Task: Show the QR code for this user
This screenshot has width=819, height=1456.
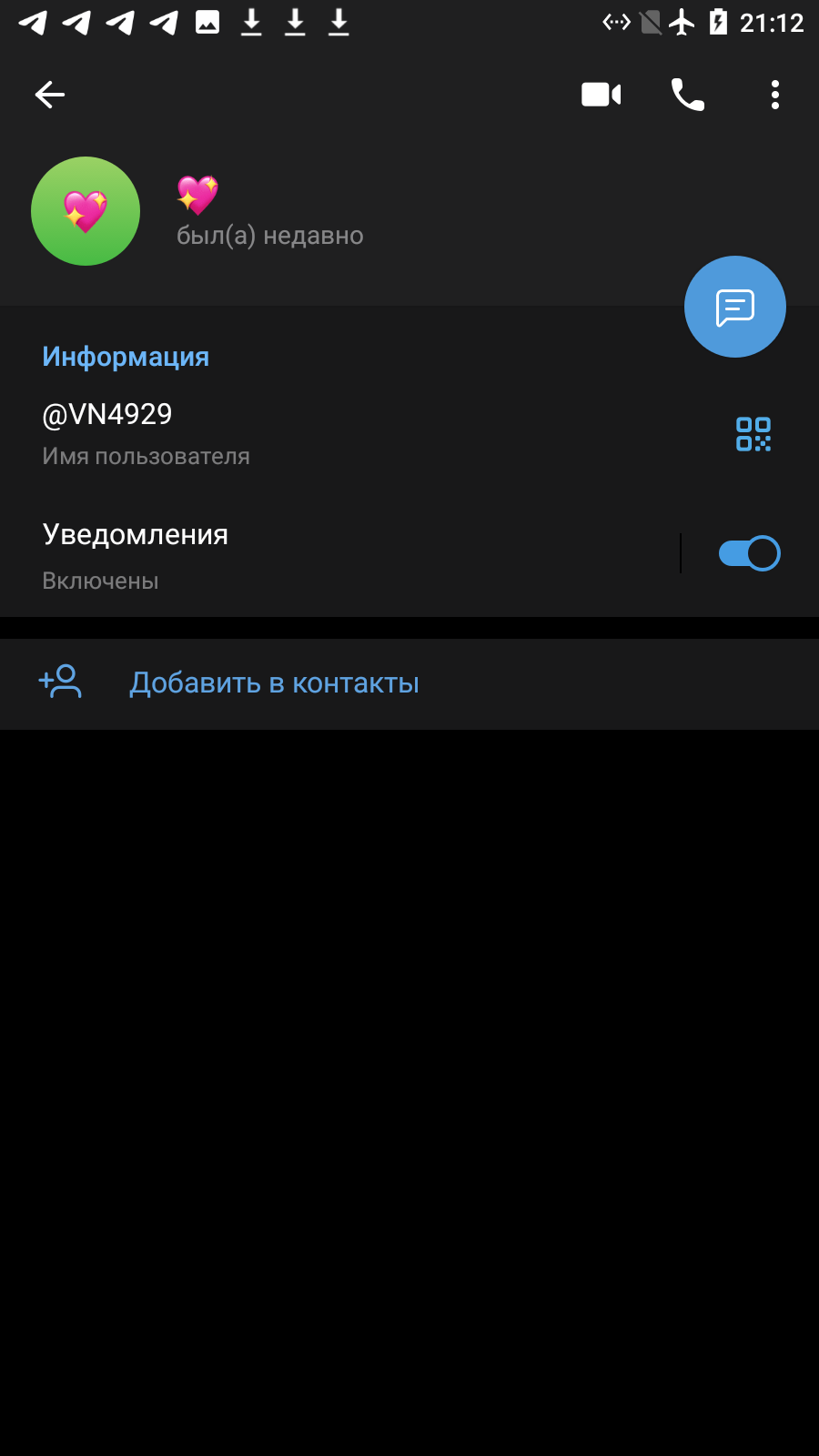Action: (753, 434)
